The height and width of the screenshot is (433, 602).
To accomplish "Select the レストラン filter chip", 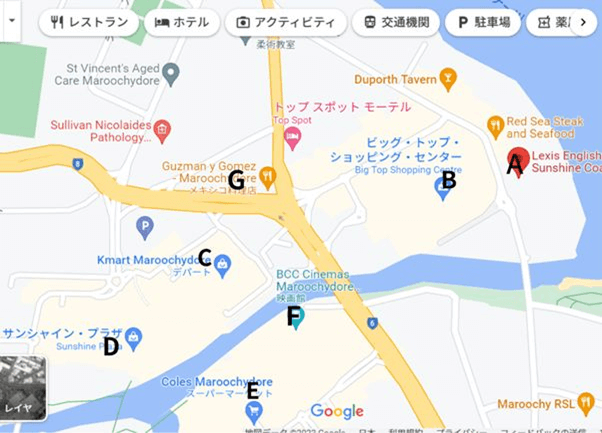I will [x=89, y=22].
